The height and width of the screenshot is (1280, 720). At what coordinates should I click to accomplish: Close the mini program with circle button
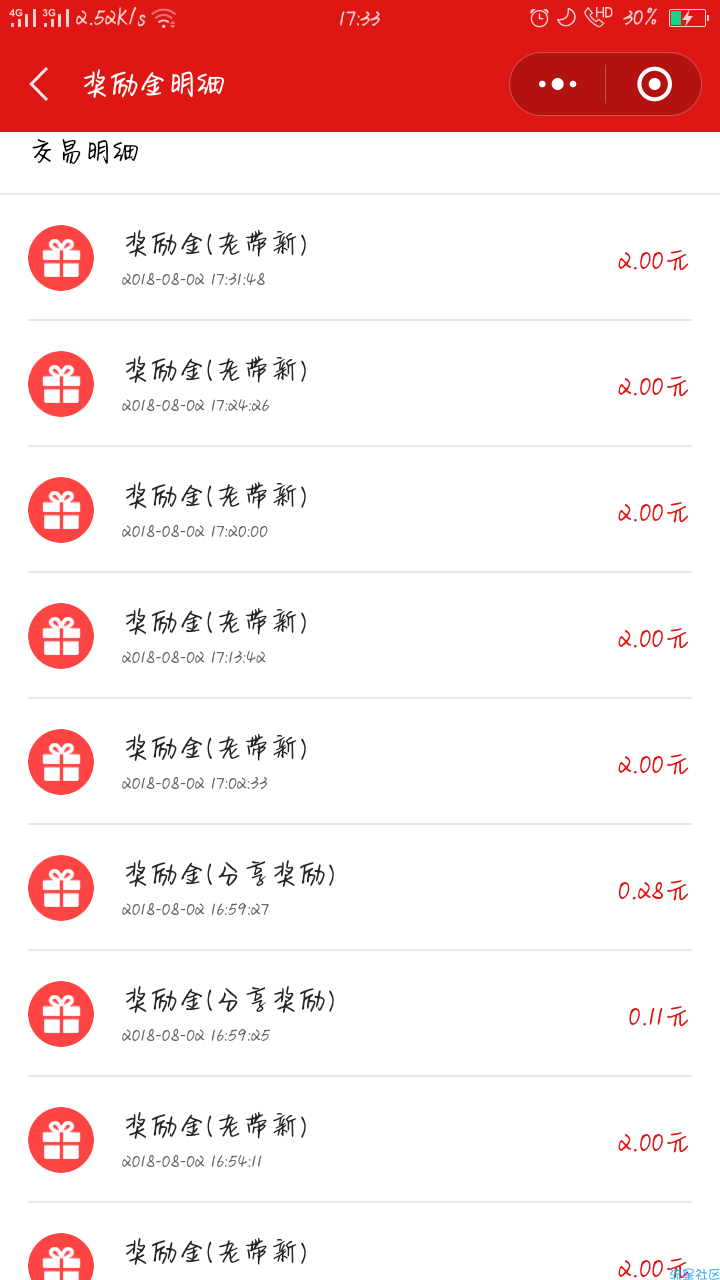654,84
